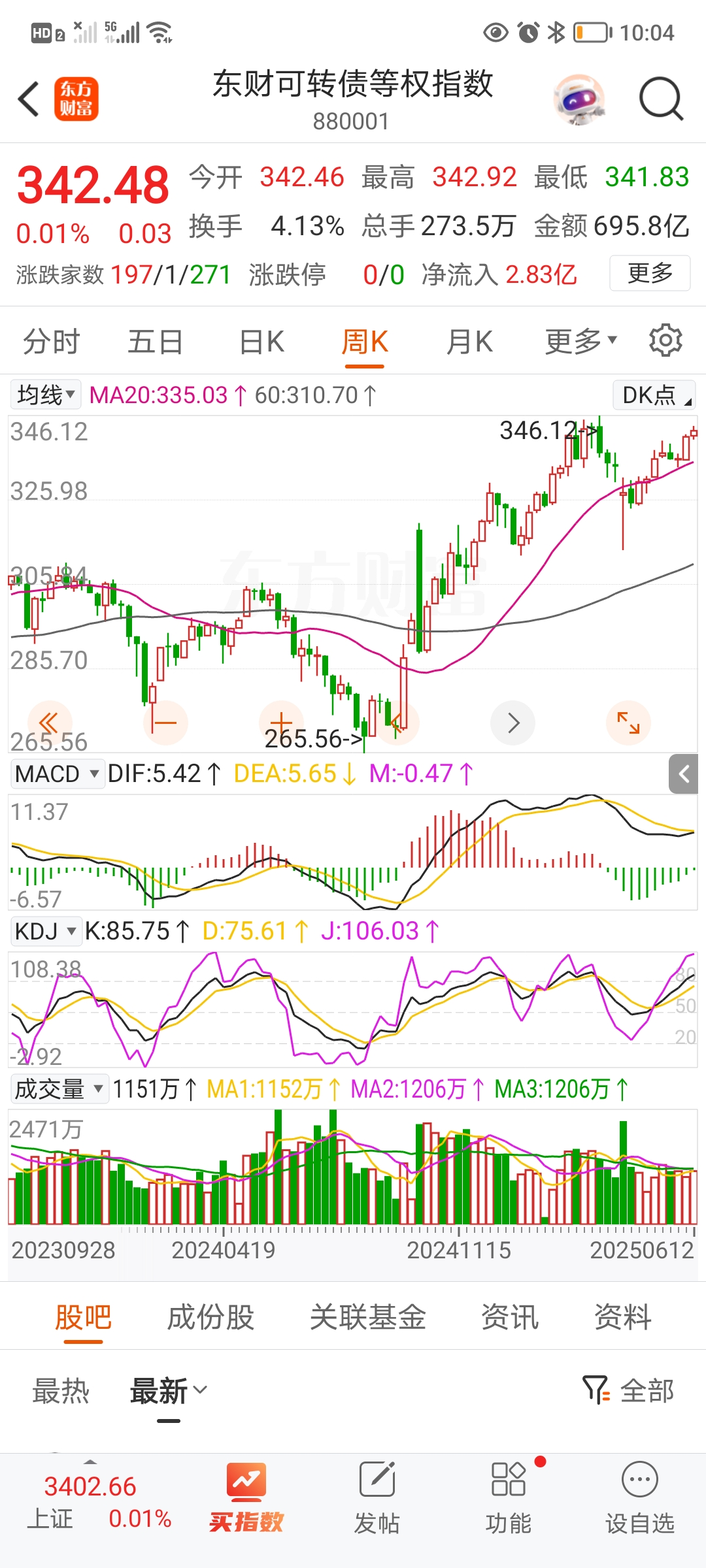The image size is (706, 1568).
Task: Zoom in chart with plus button
Action: (281, 723)
